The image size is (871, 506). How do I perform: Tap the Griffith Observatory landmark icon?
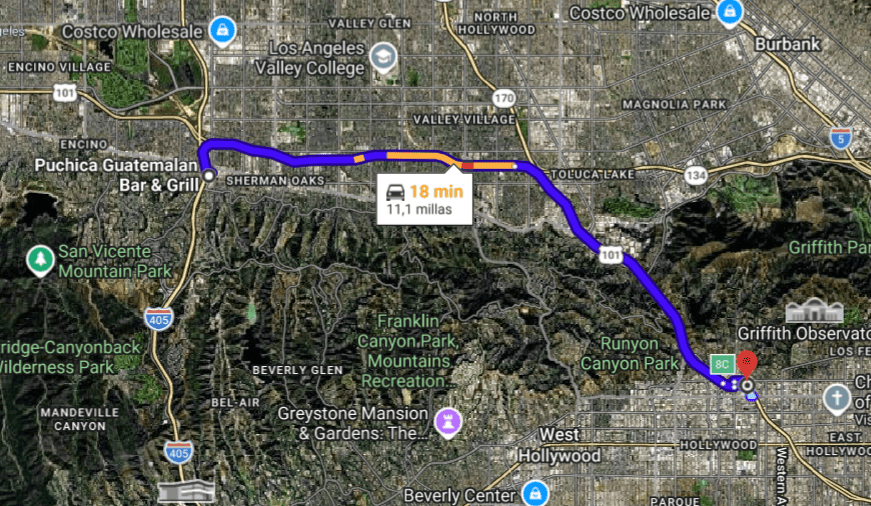(x=808, y=312)
